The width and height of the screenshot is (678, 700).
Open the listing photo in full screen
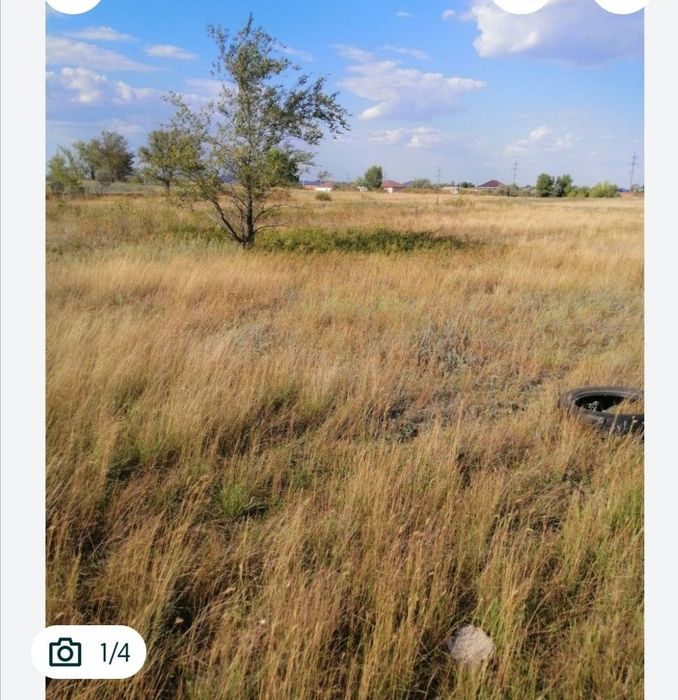[344, 350]
